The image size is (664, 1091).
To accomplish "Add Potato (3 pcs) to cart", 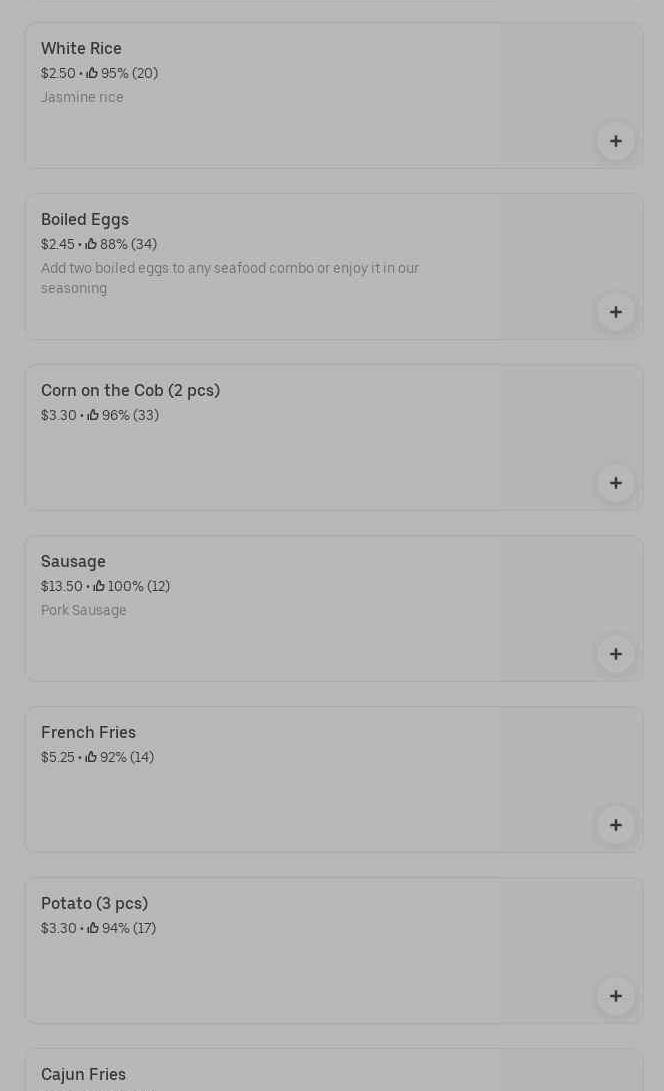I will 615,996.
